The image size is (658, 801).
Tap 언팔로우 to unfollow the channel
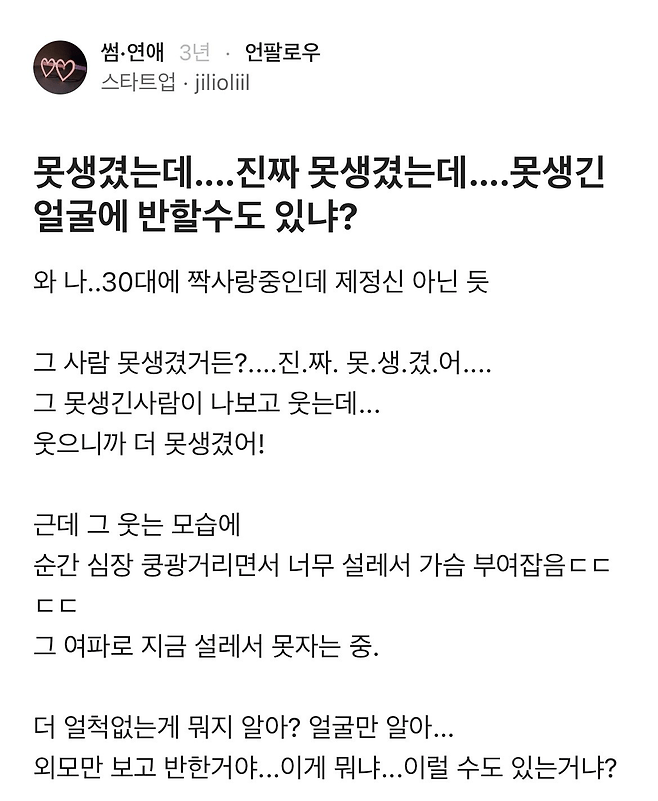(x=282, y=53)
